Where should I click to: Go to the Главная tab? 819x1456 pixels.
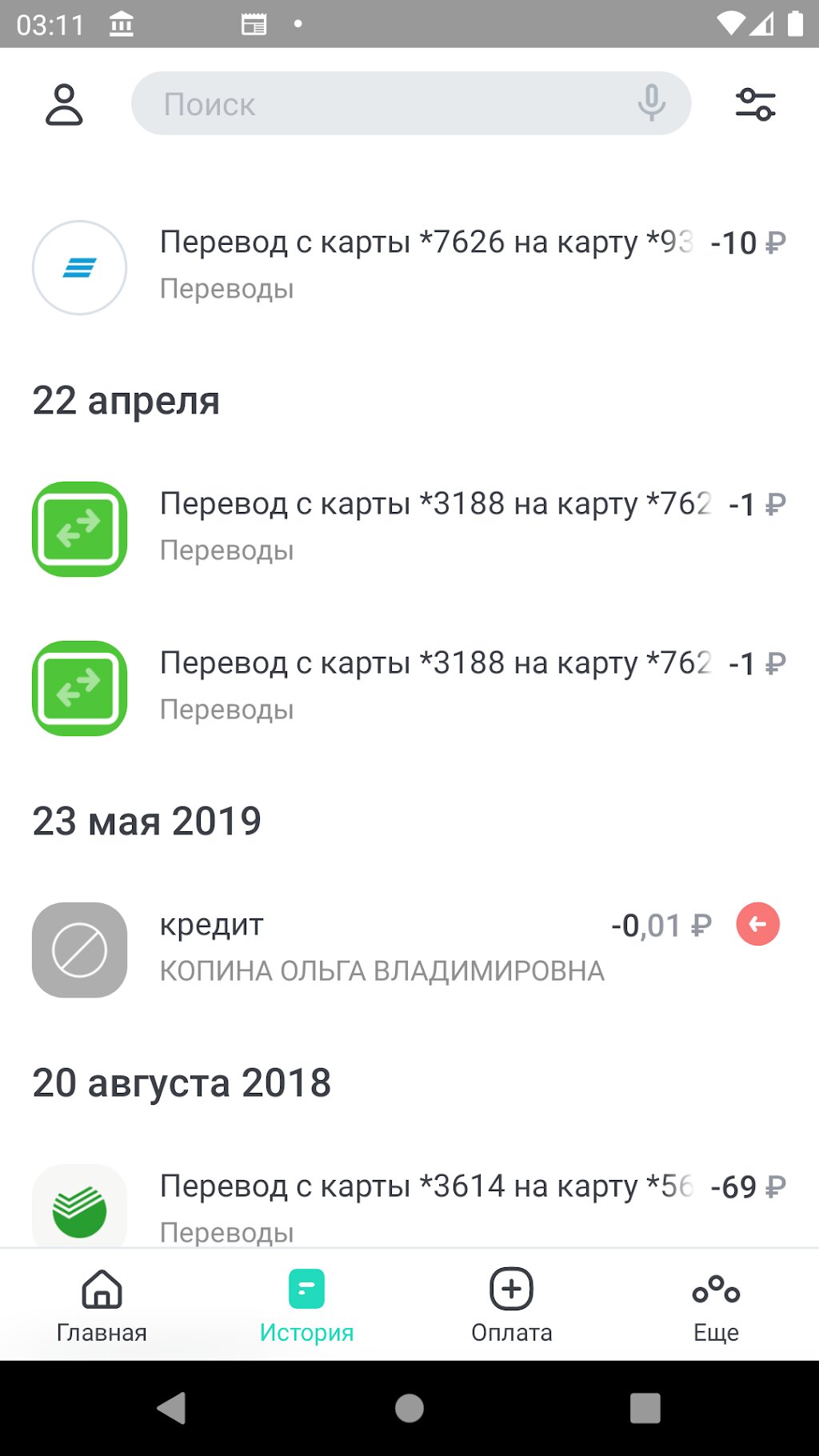(102, 1306)
